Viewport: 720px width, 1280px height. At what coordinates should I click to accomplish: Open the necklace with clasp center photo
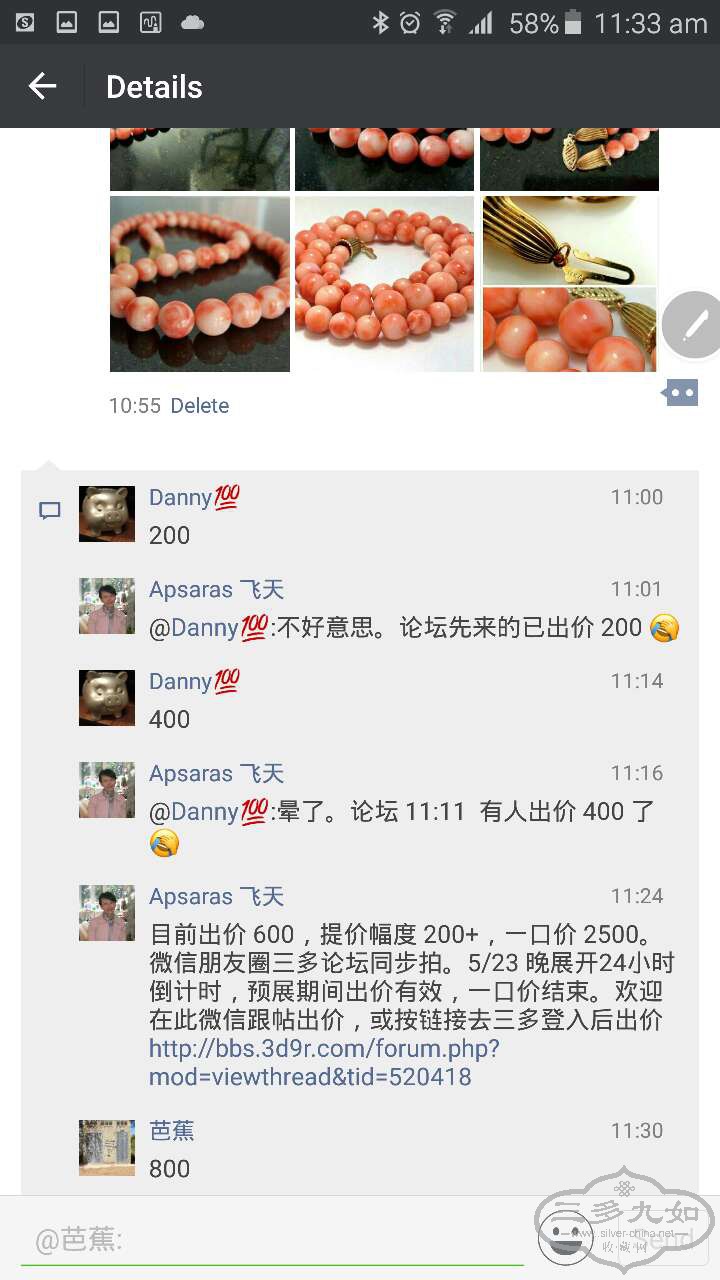(x=384, y=284)
